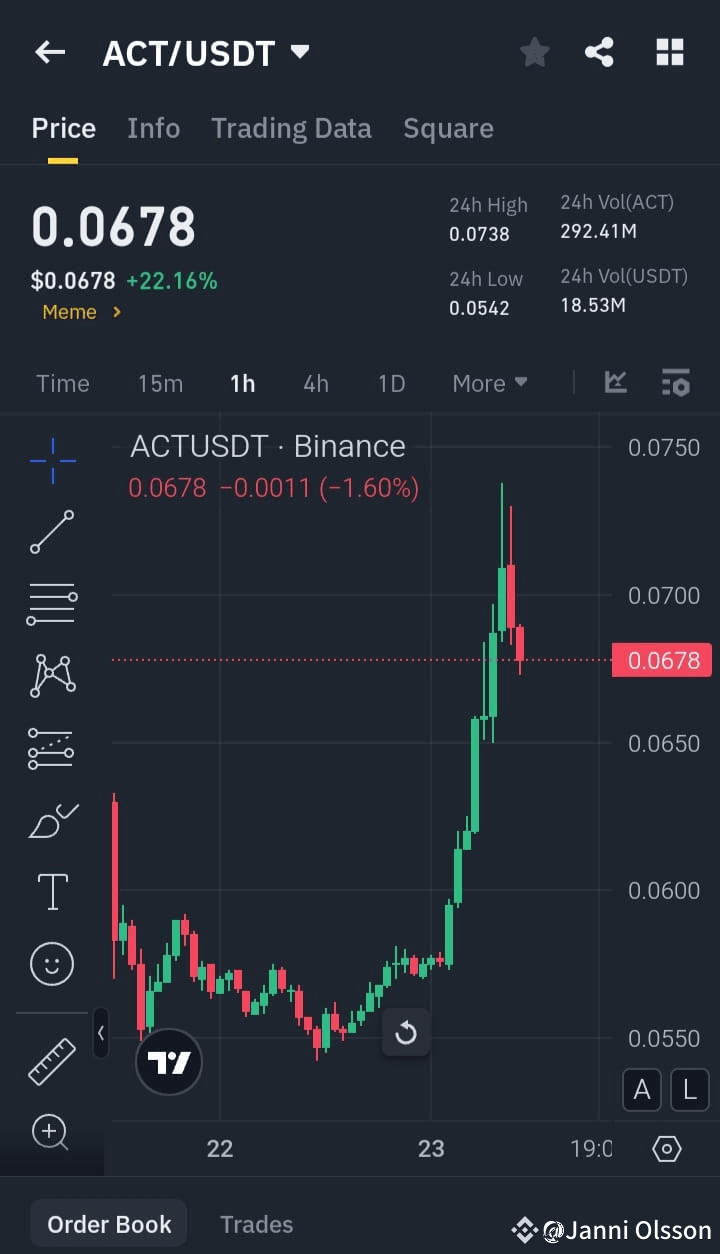Collapse the drawing tools sidebar

pyautogui.click(x=101, y=1035)
